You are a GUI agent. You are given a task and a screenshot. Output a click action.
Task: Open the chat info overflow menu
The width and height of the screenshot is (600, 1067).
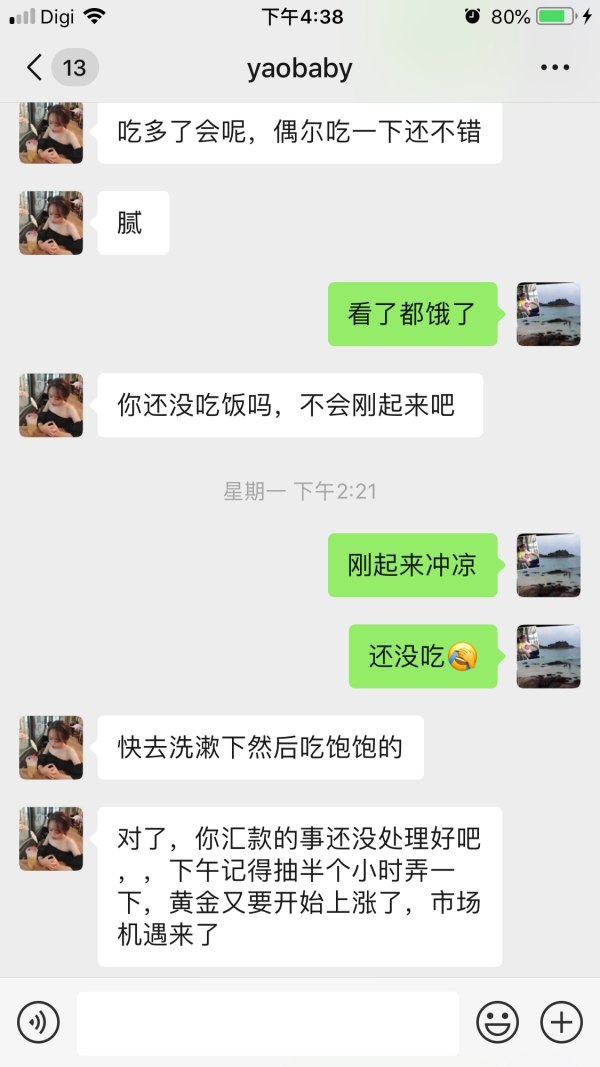click(554, 68)
